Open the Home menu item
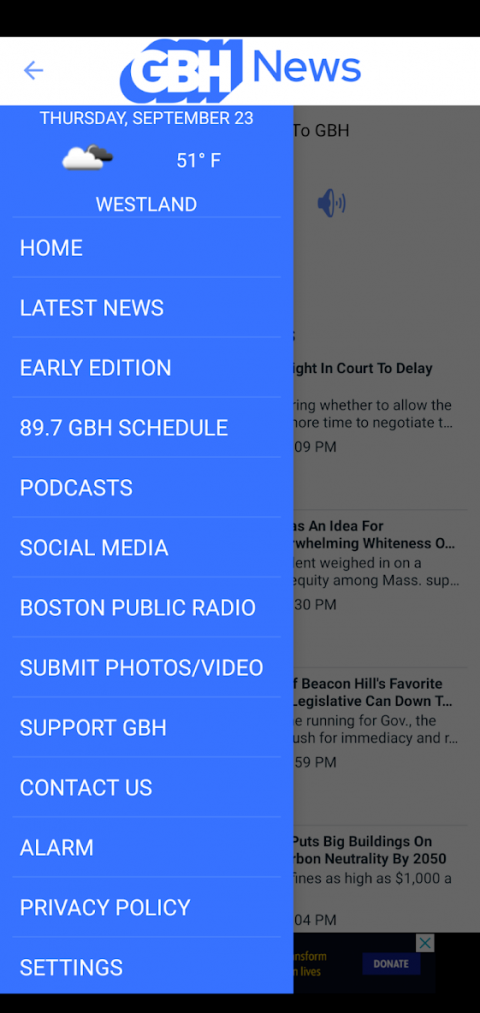The width and height of the screenshot is (480, 1013). coord(147,248)
